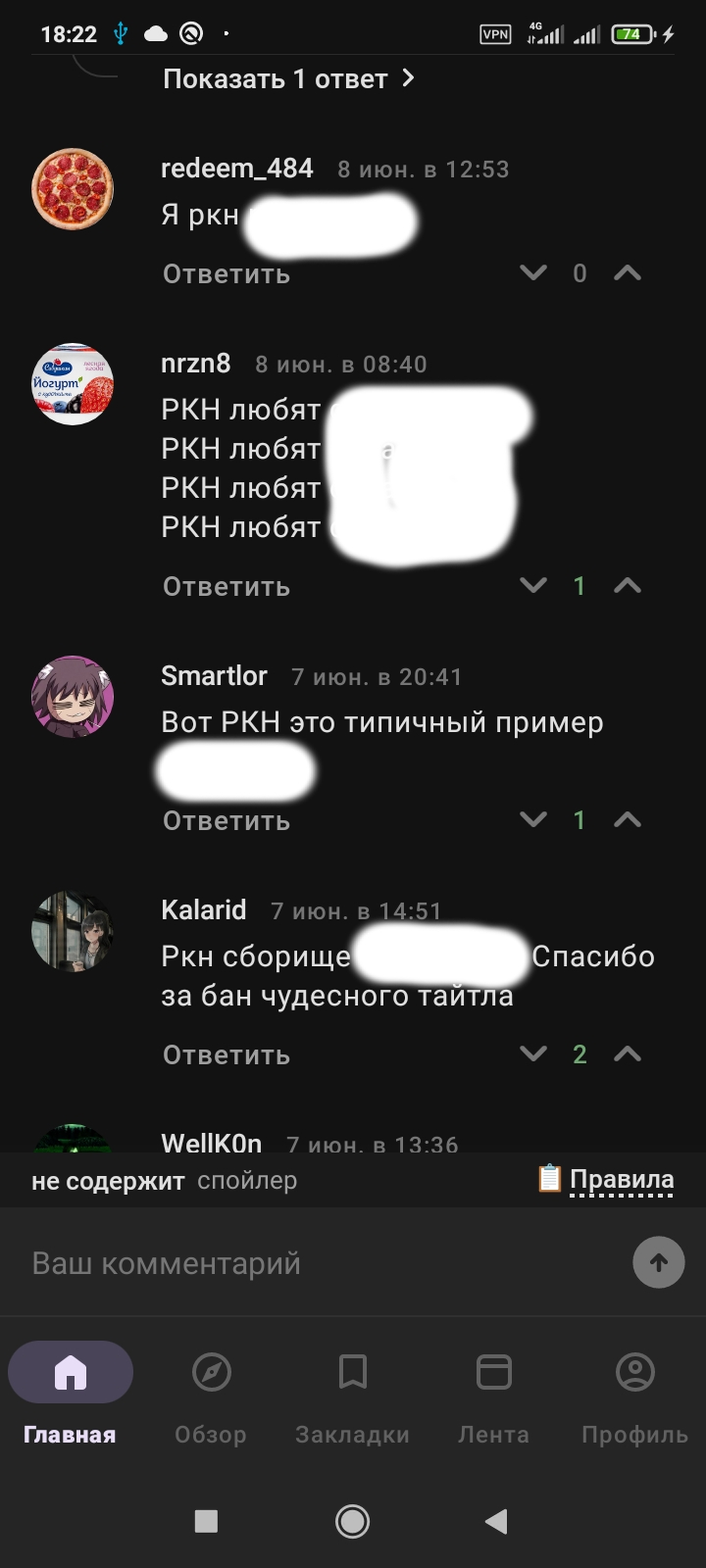This screenshot has height=1568, width=706.
Task: Upvote nrzn8's comment
Action: [x=628, y=585]
